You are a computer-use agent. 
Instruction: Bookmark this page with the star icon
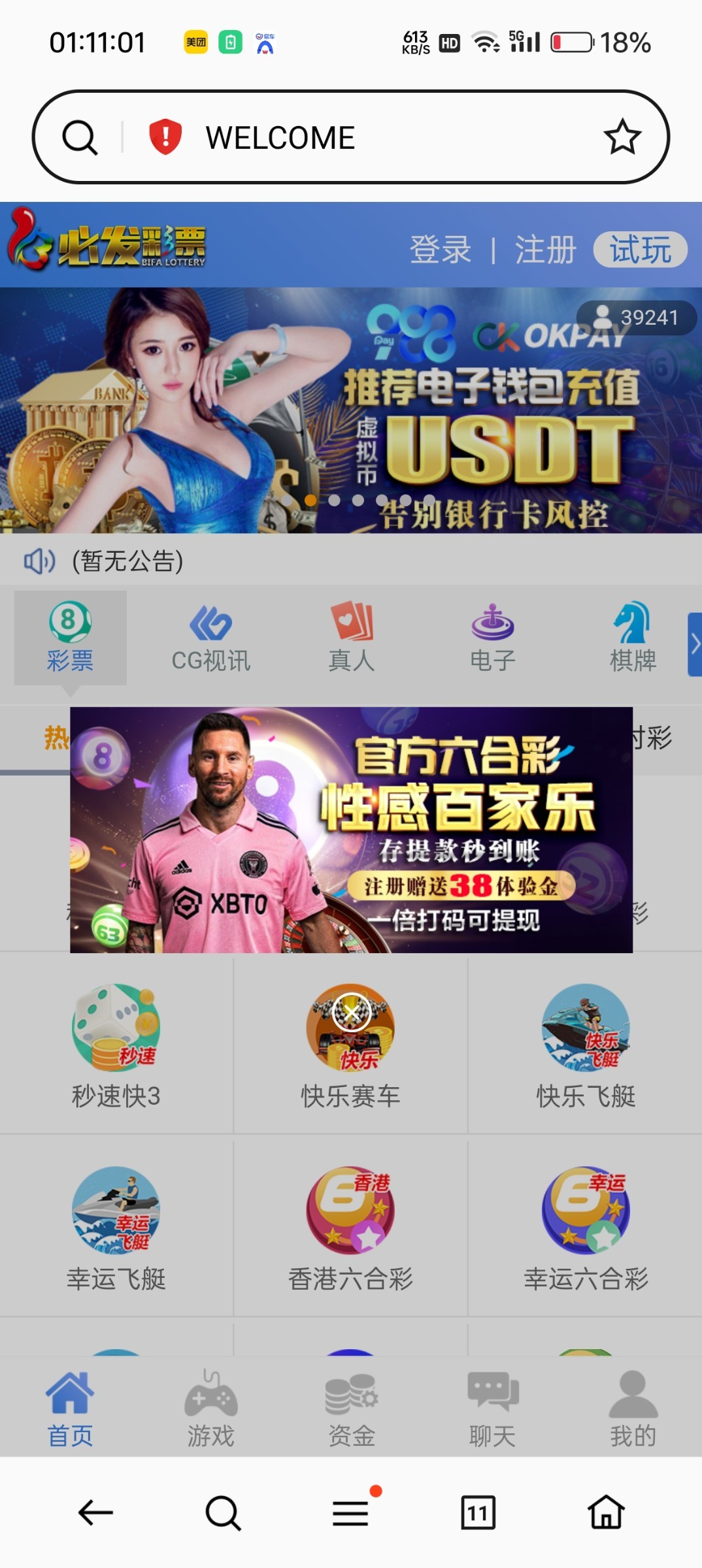tap(622, 137)
